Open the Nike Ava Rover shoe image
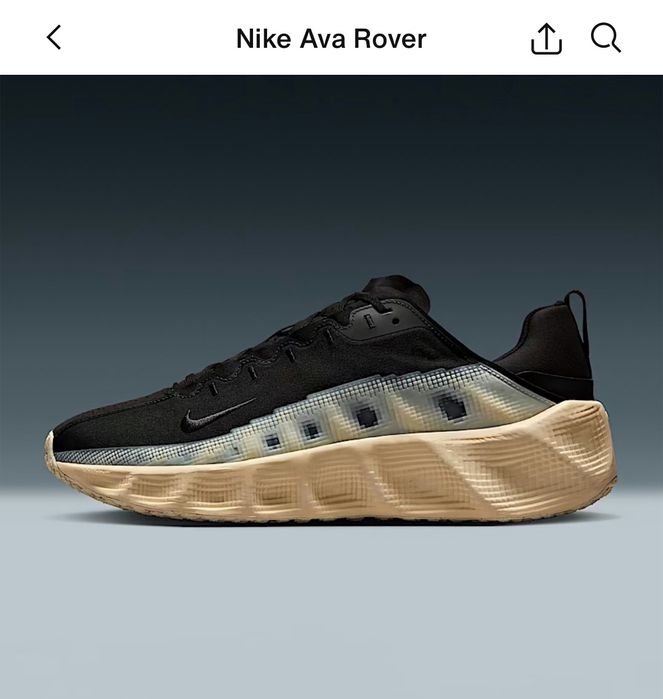The image size is (663, 699). [x=331, y=400]
